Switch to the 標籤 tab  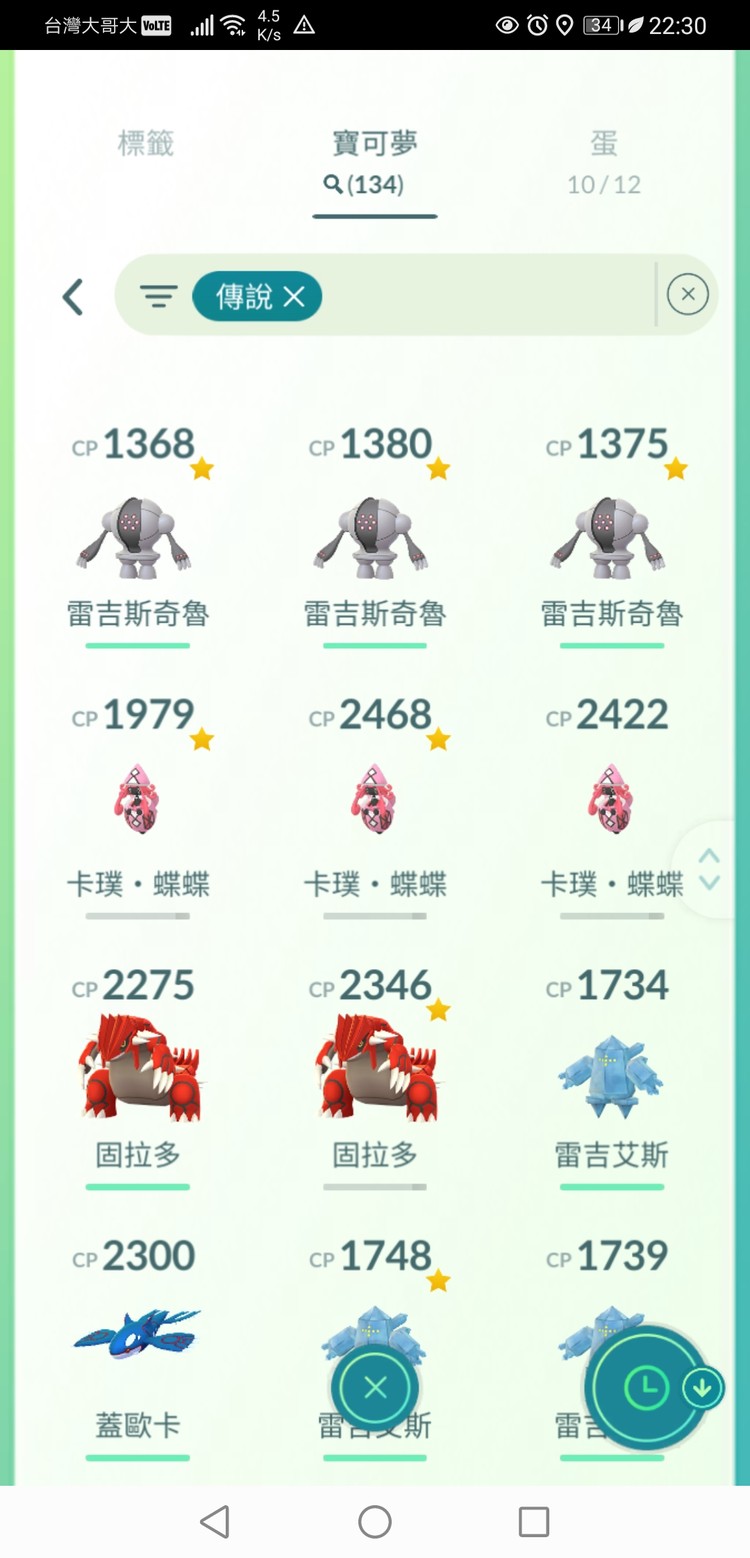tap(146, 144)
